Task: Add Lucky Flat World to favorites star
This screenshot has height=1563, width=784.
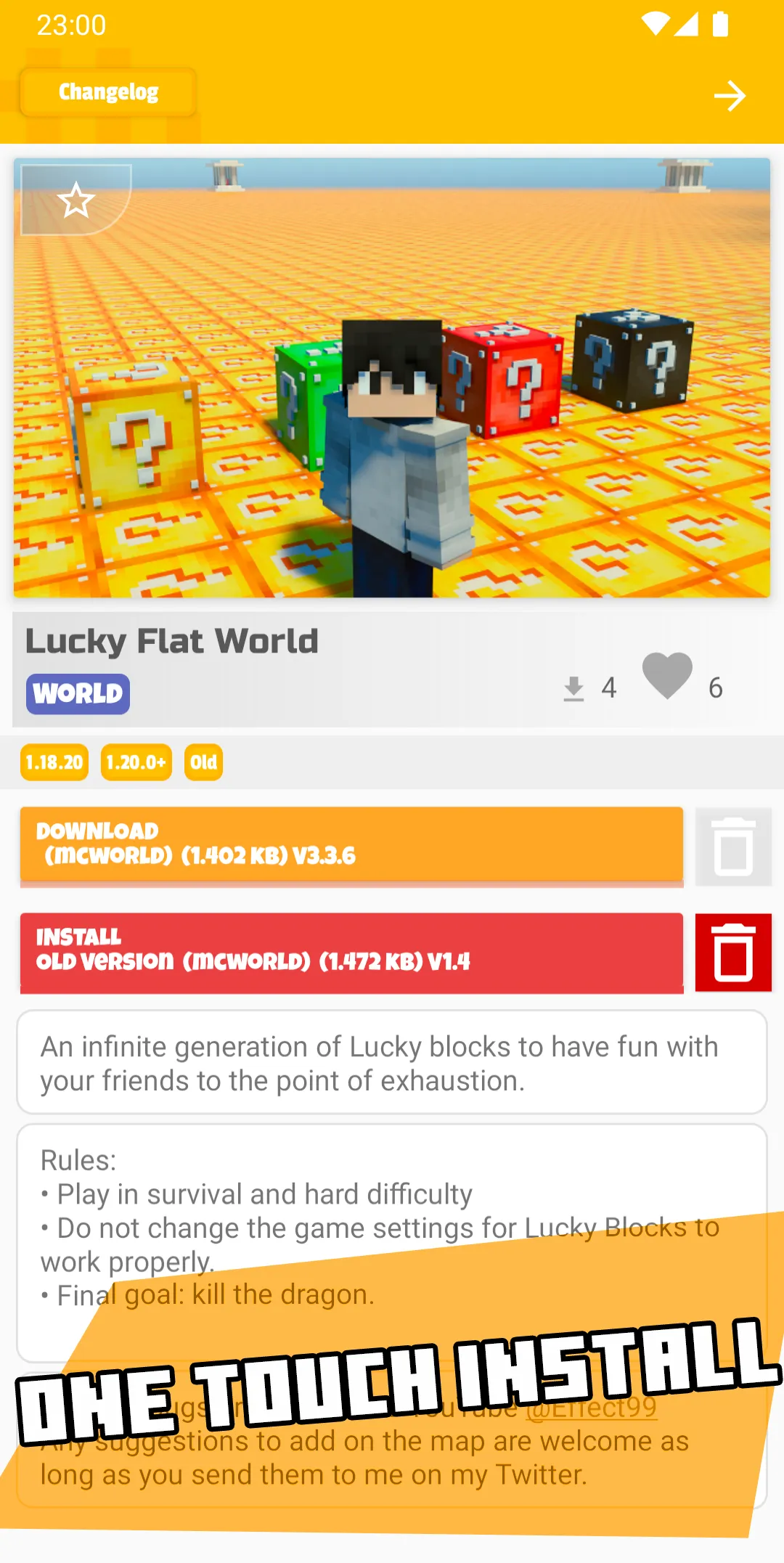Action: pyautogui.click(x=76, y=200)
